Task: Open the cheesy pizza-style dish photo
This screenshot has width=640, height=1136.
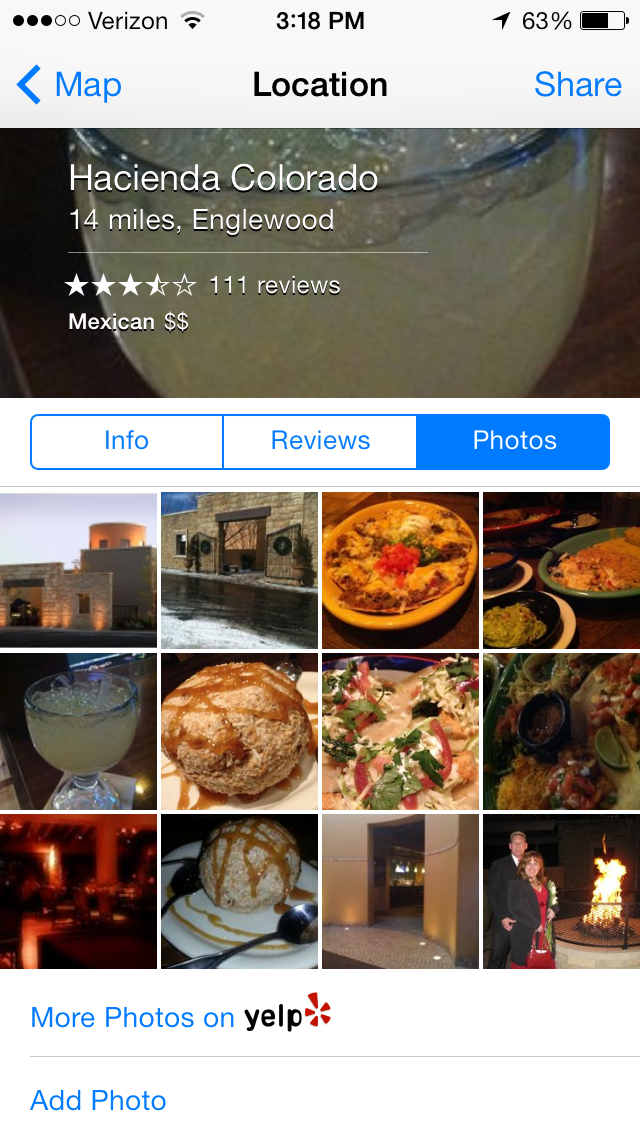Action: (400, 570)
